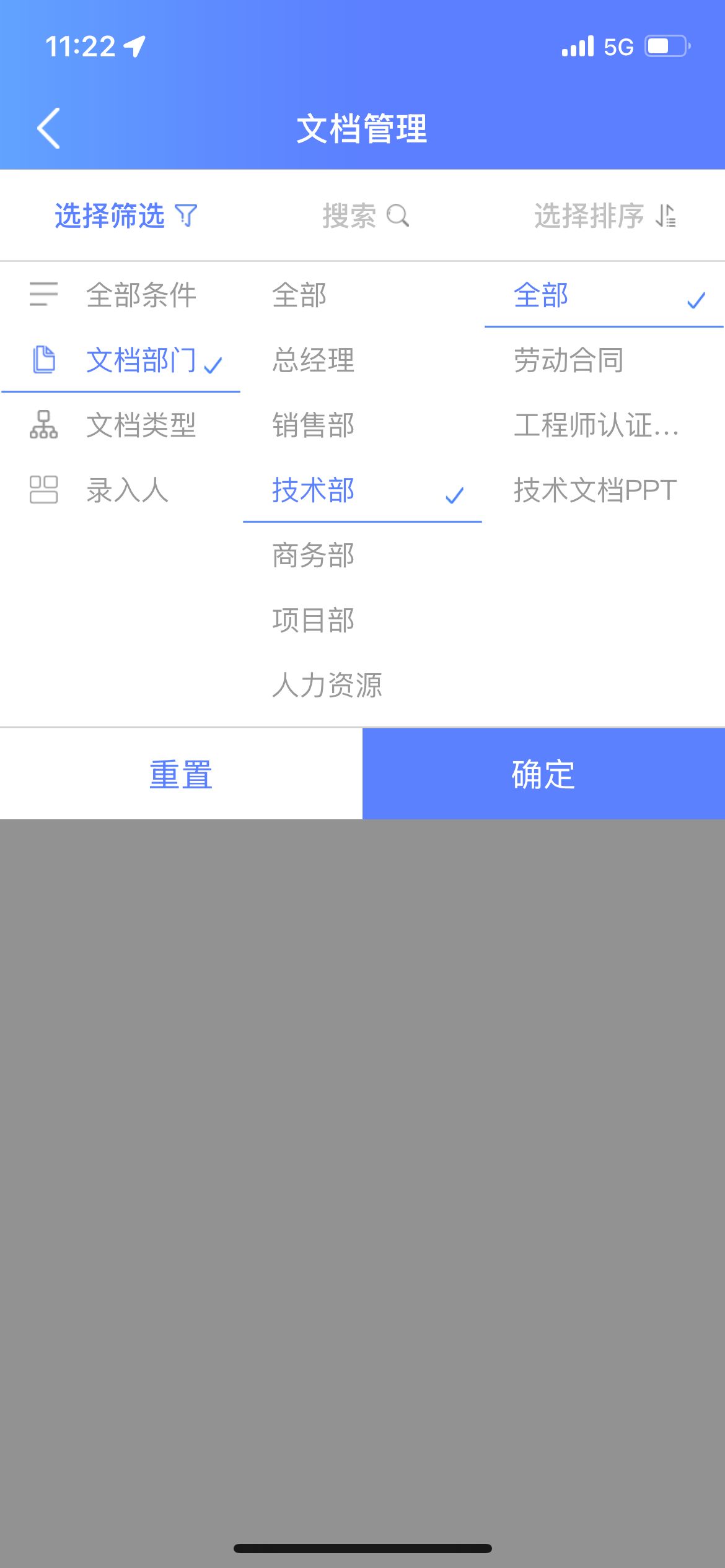Image resolution: width=725 pixels, height=1568 pixels.
Task: Select 录入人 filter category
Action: pyautogui.click(x=121, y=490)
